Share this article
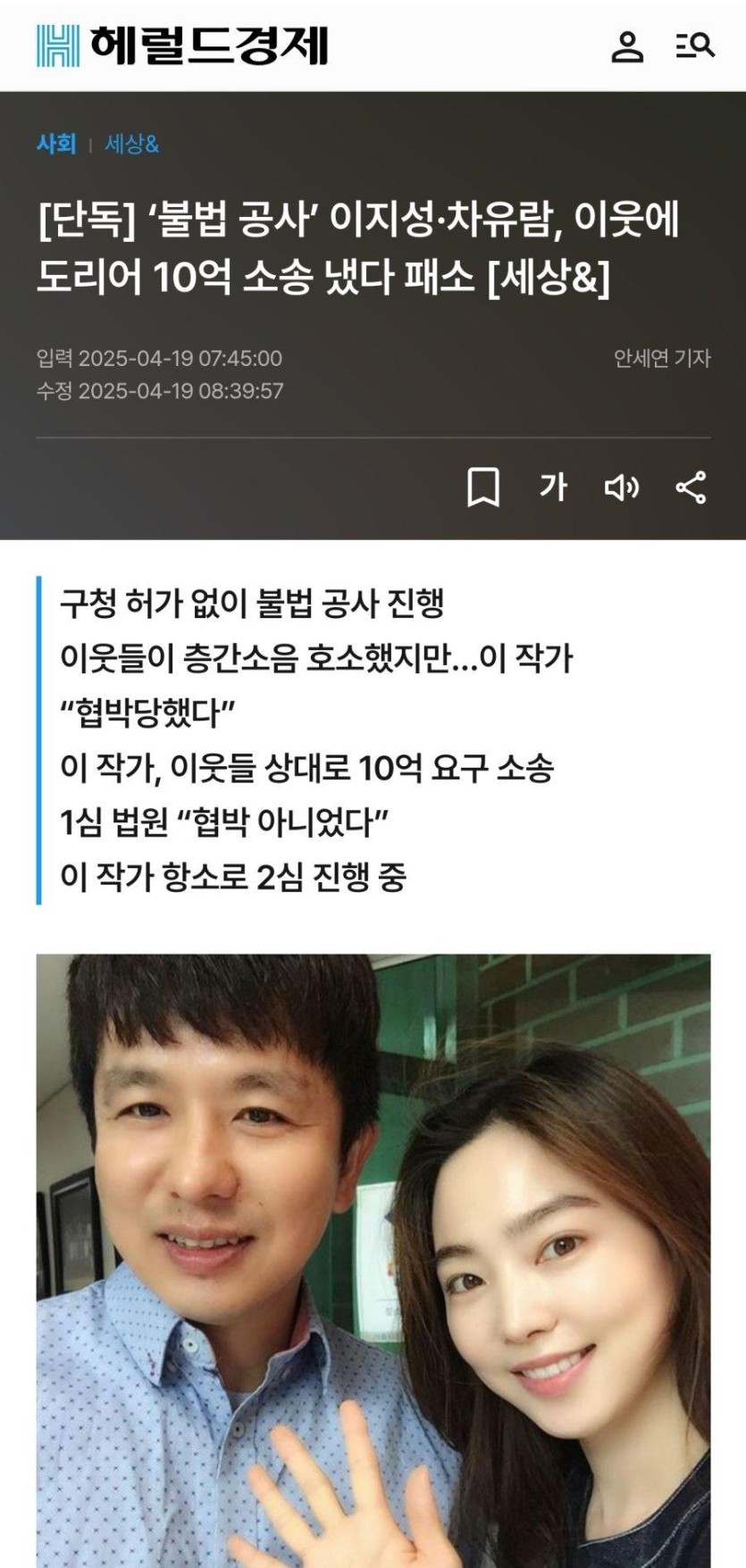746x1568 pixels. 691,488
